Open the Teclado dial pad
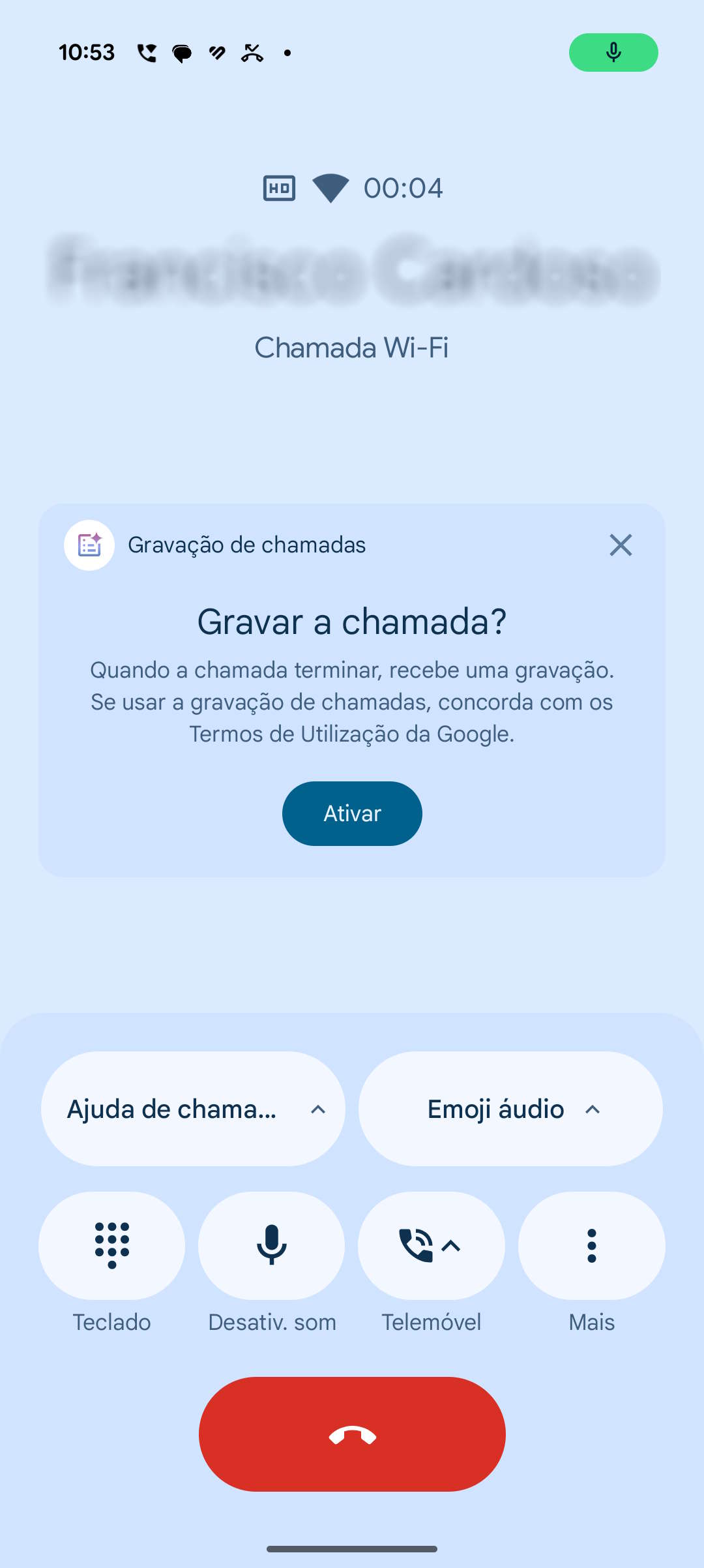The image size is (704, 1568). pos(111,1246)
